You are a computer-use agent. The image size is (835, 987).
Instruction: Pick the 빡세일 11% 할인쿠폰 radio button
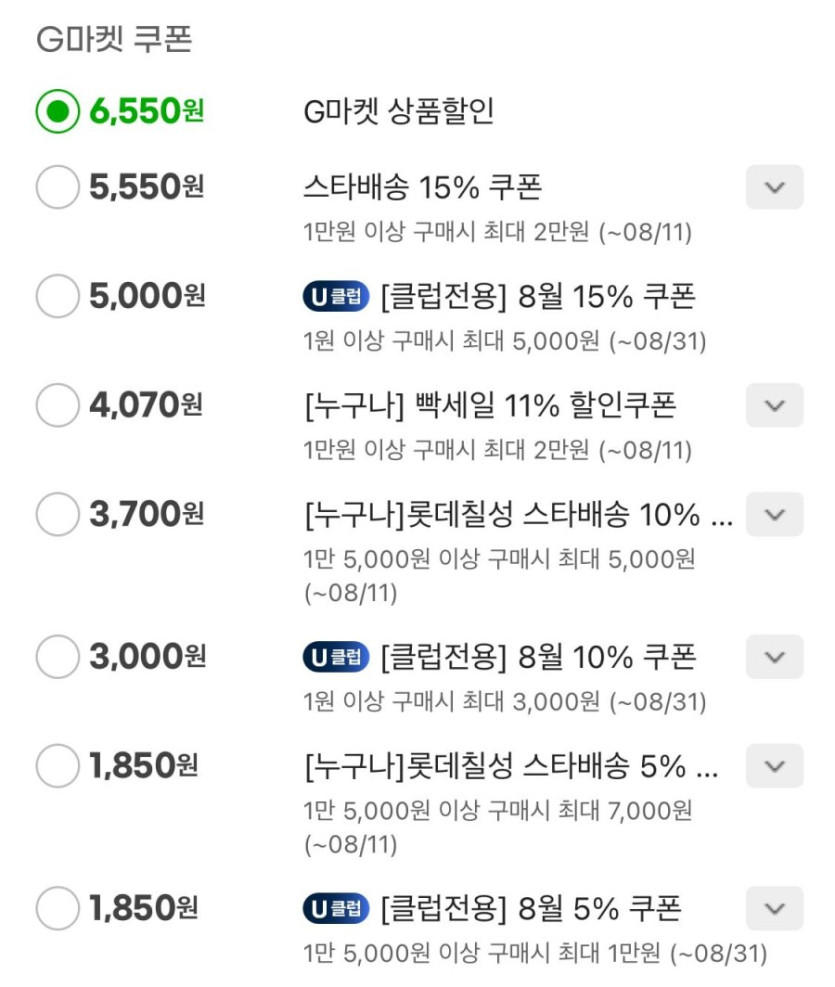(57, 405)
